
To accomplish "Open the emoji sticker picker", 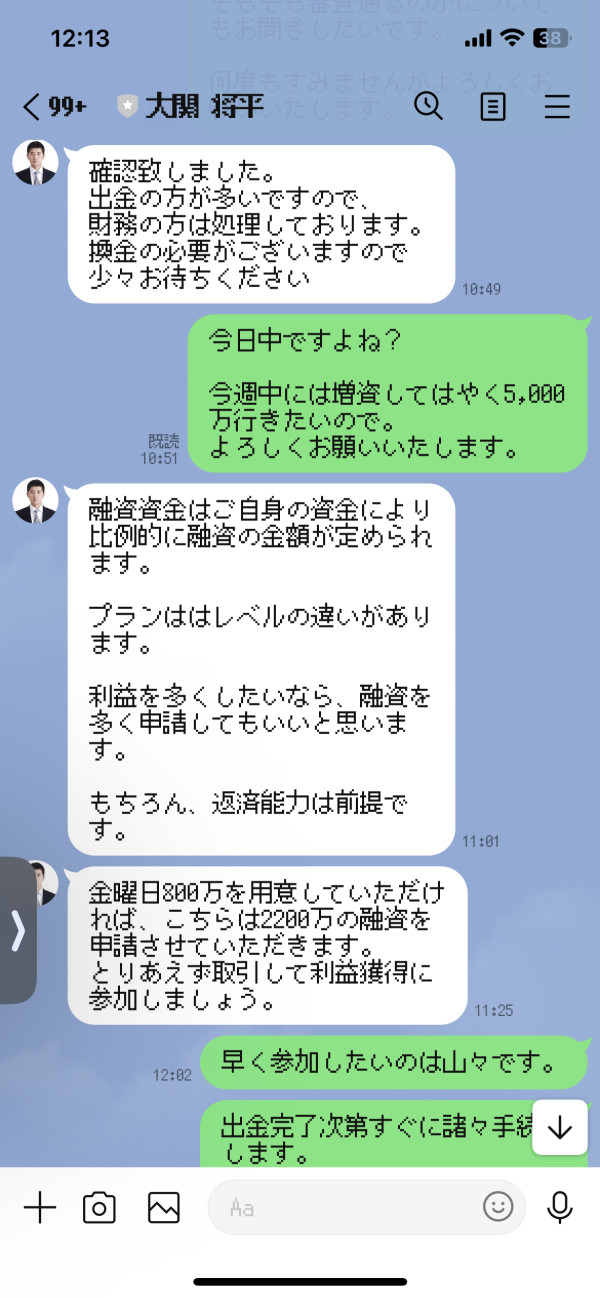I will pos(497,1207).
